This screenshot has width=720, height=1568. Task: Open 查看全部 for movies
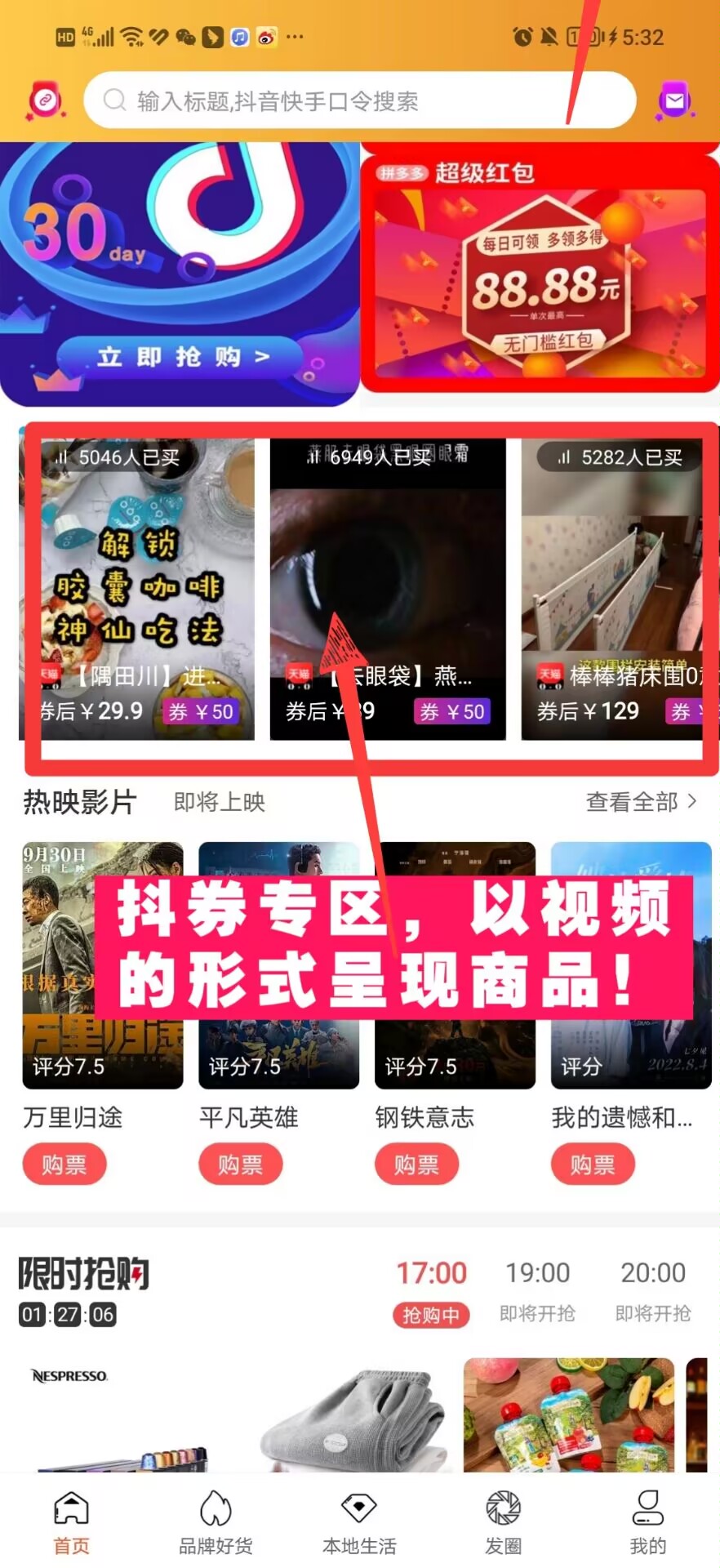tap(642, 802)
